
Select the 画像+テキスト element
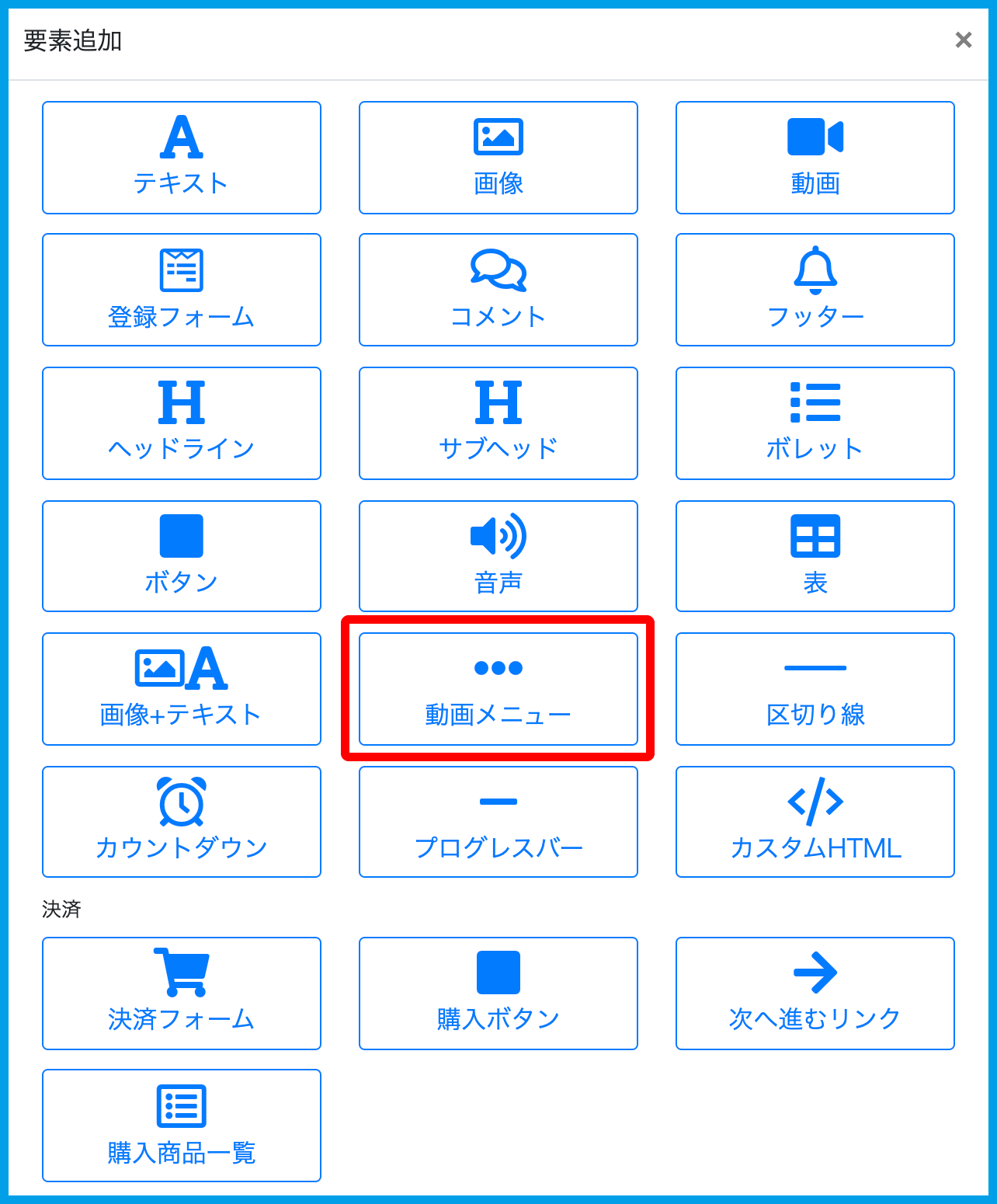coord(182,689)
